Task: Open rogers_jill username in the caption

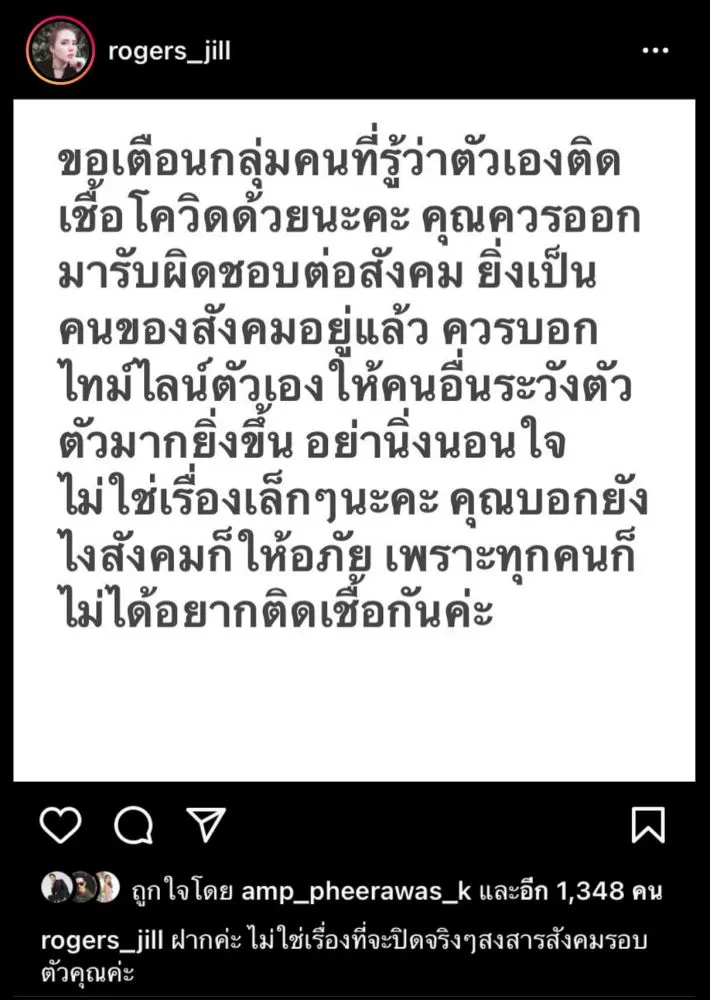Action: click(96, 941)
